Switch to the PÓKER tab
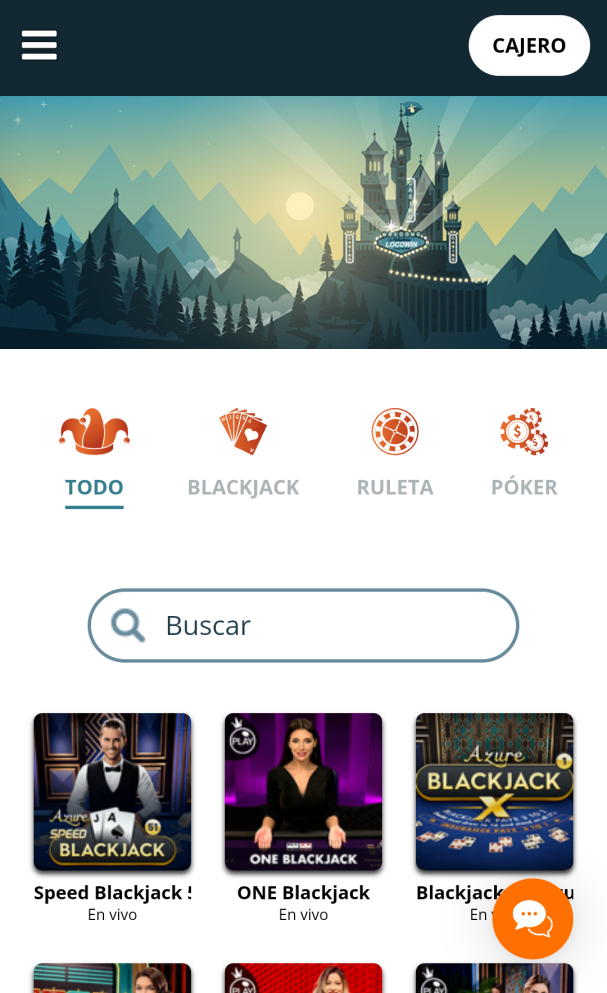607x993 pixels. 524,455
